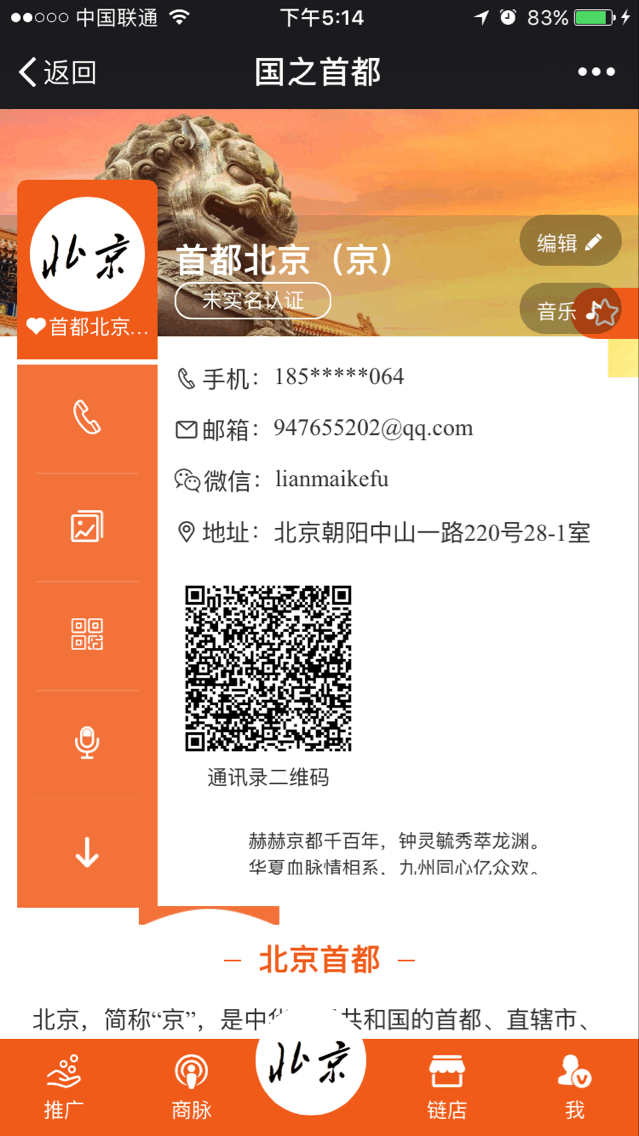
Task: Switch to the 商脉 tab
Action: point(191,1088)
